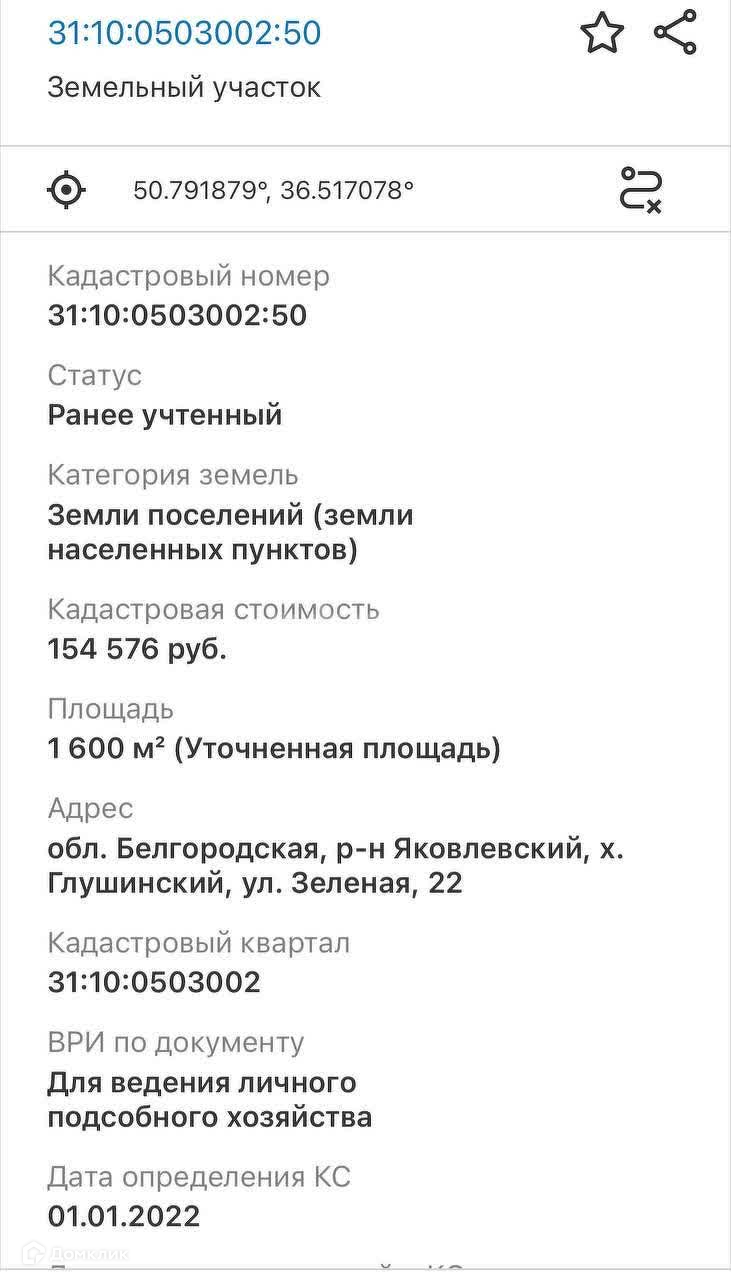Tap the route icon with the cross

tap(641, 189)
